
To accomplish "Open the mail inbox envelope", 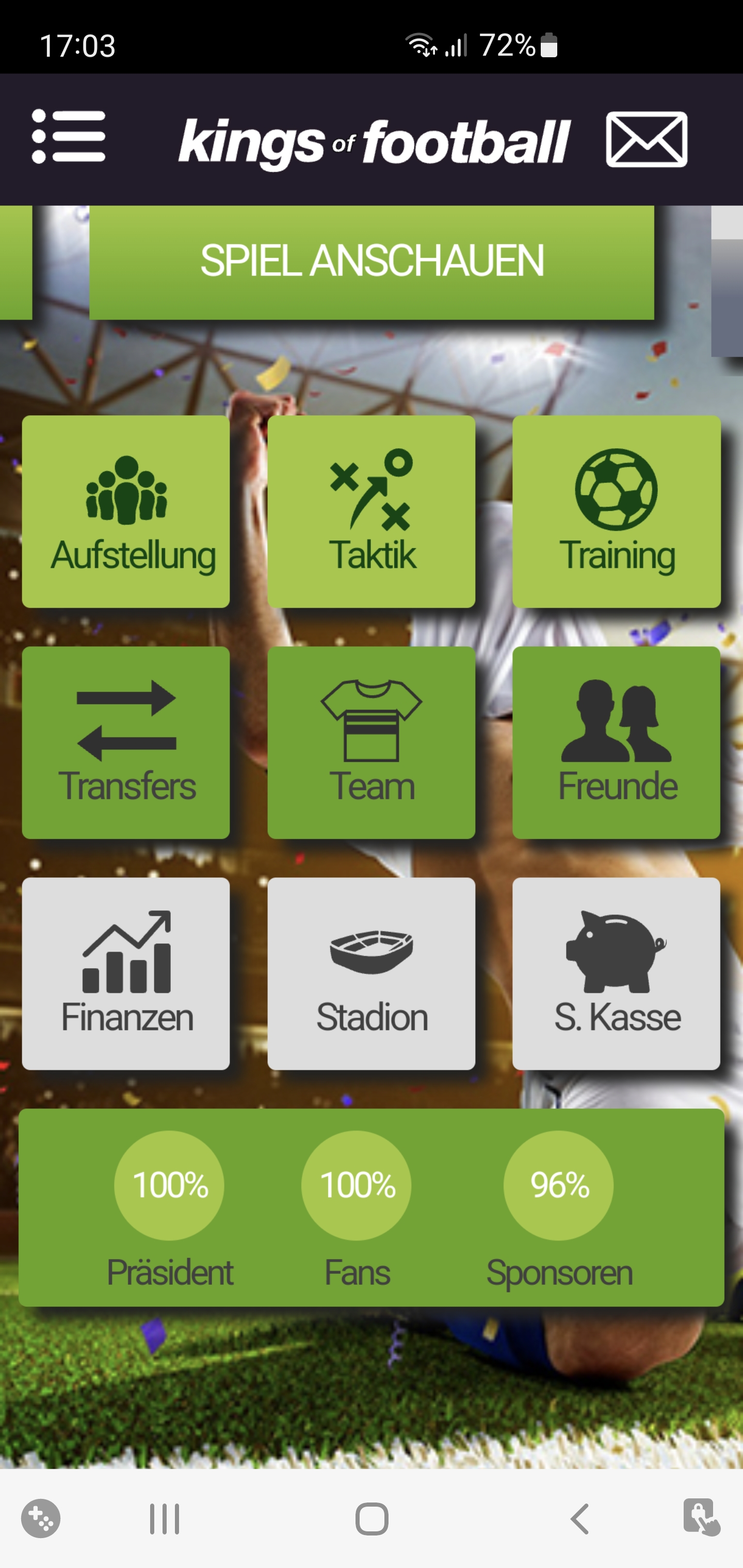I will coord(646,139).
